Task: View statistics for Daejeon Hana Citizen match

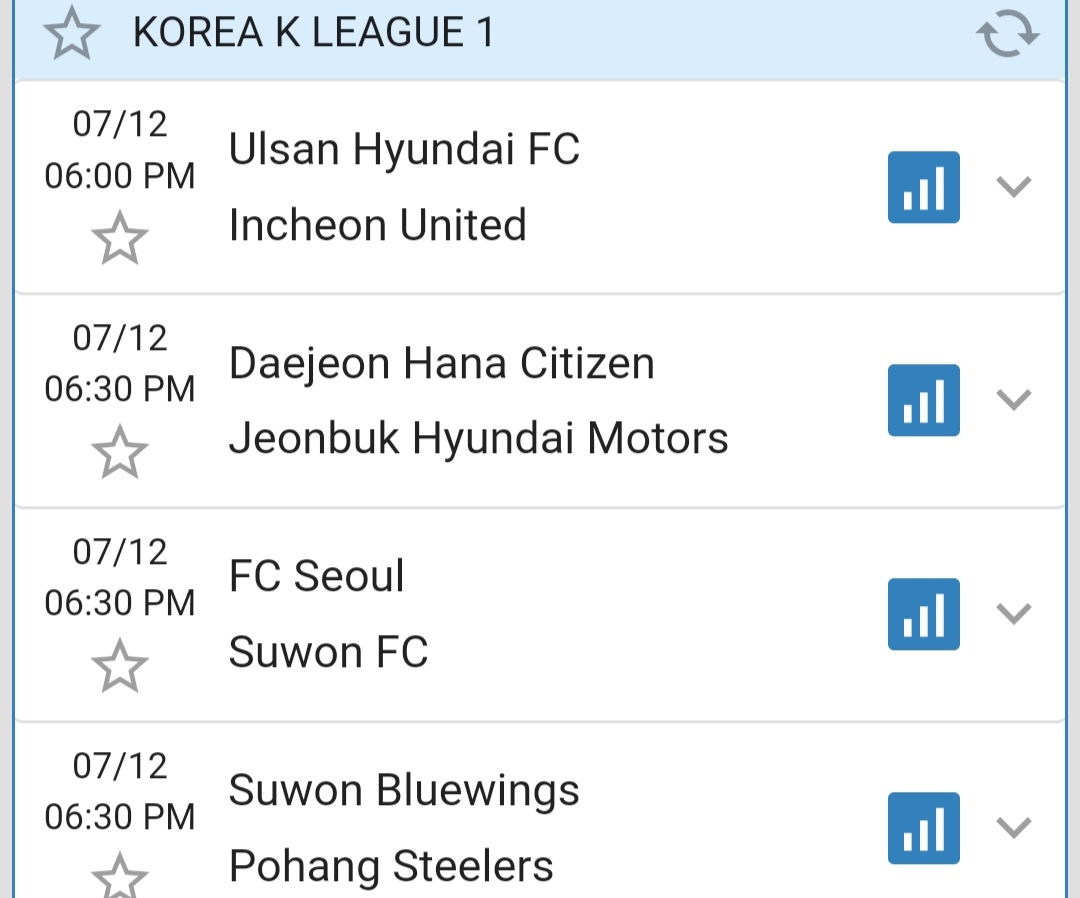Action: click(x=923, y=400)
